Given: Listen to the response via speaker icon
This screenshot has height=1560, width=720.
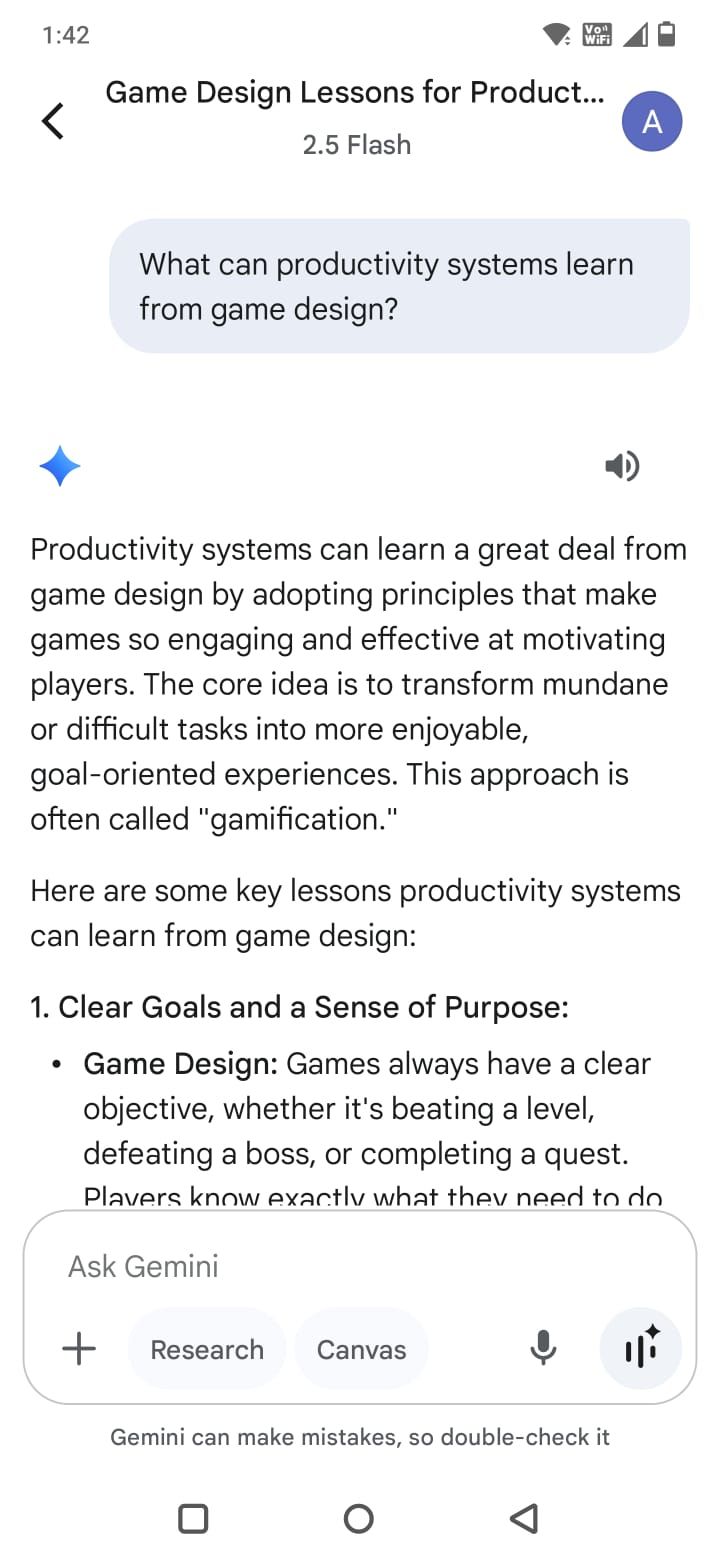Looking at the screenshot, I should pos(622,466).
